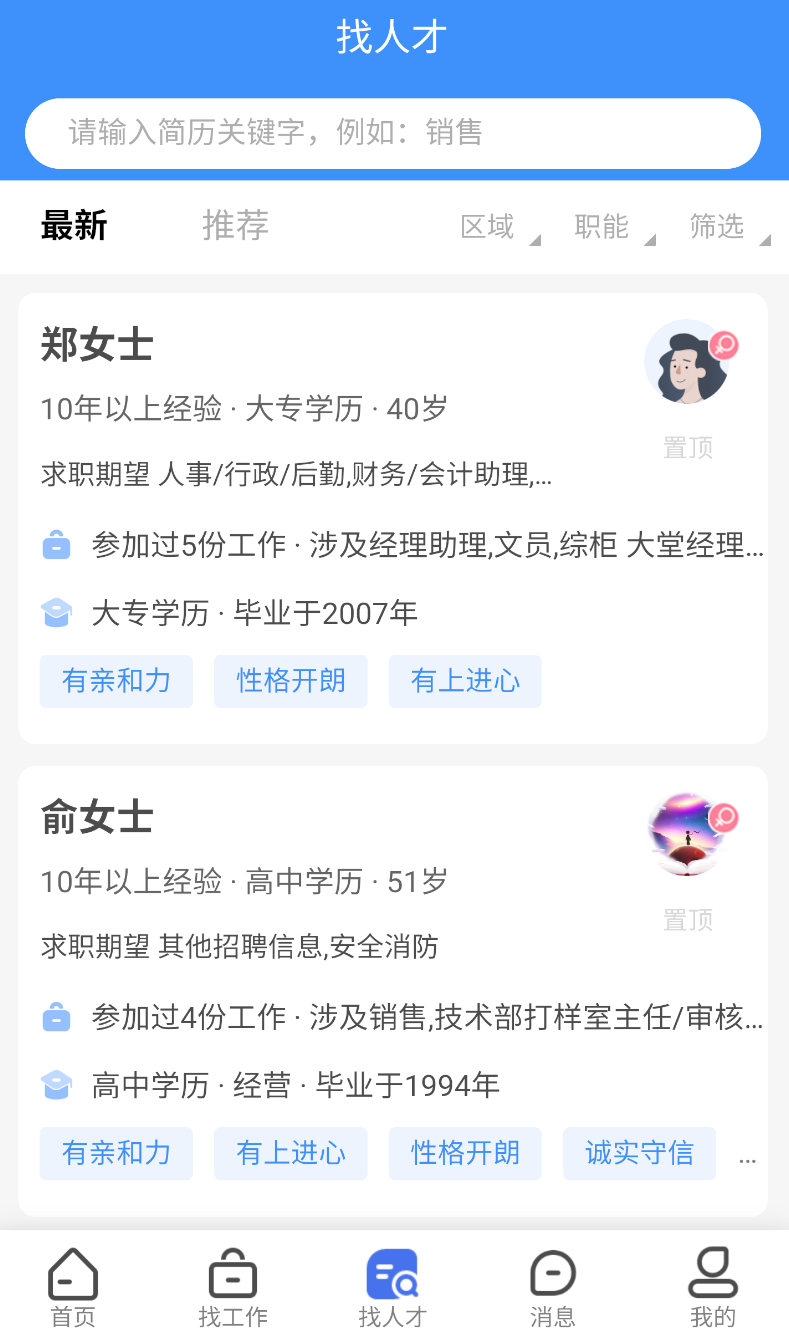Click the briefcase icon beside 郑女士's work history
Image resolution: width=789 pixels, height=1336 pixels.
(57, 545)
